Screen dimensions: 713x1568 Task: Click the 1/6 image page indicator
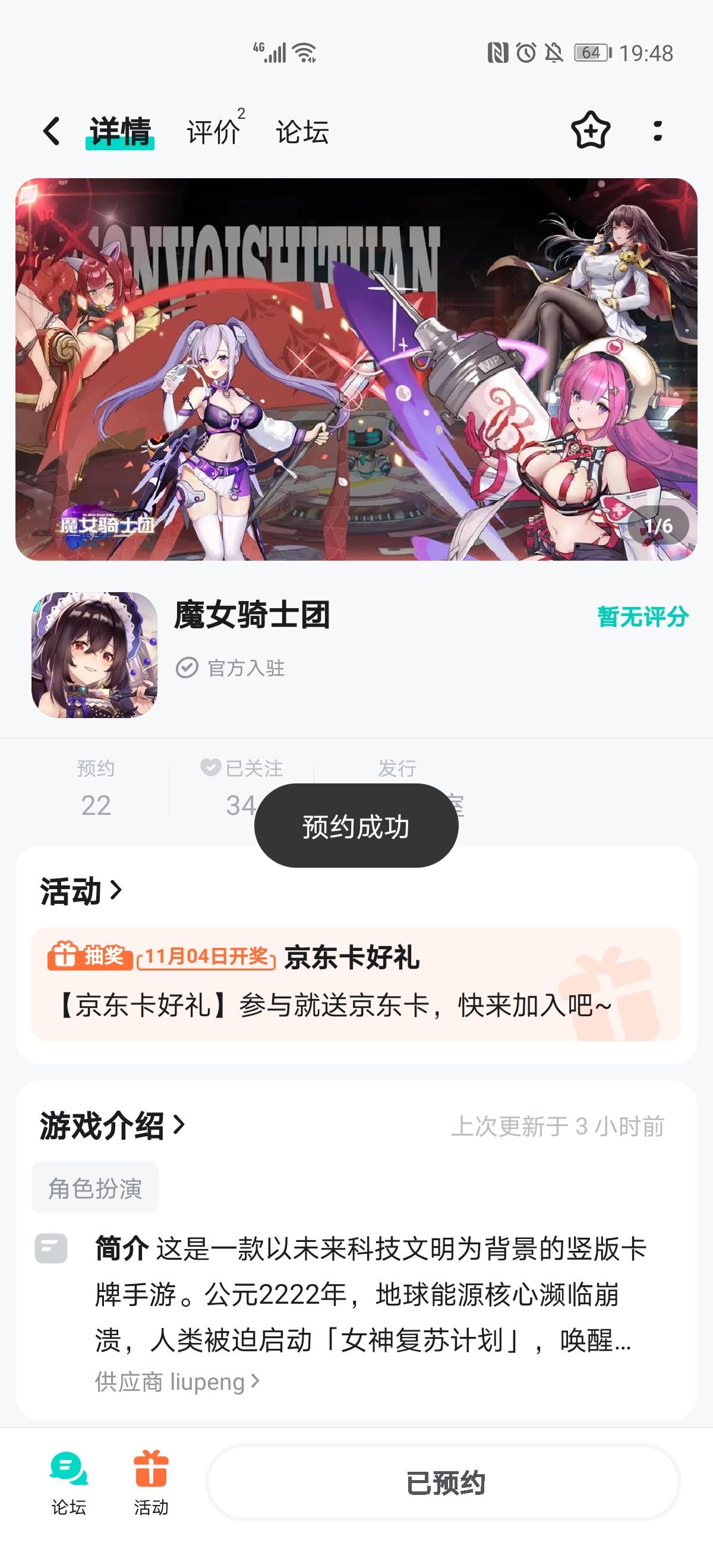658,524
